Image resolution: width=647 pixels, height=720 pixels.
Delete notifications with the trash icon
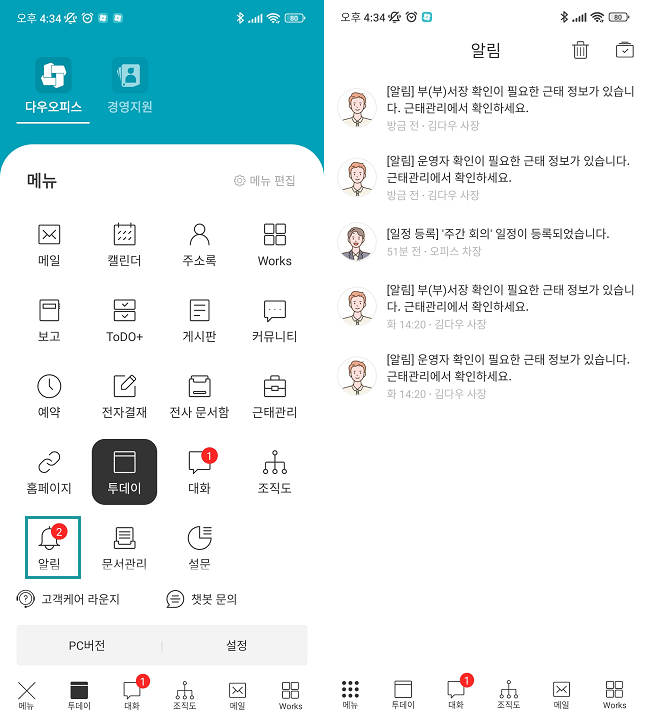click(x=580, y=50)
